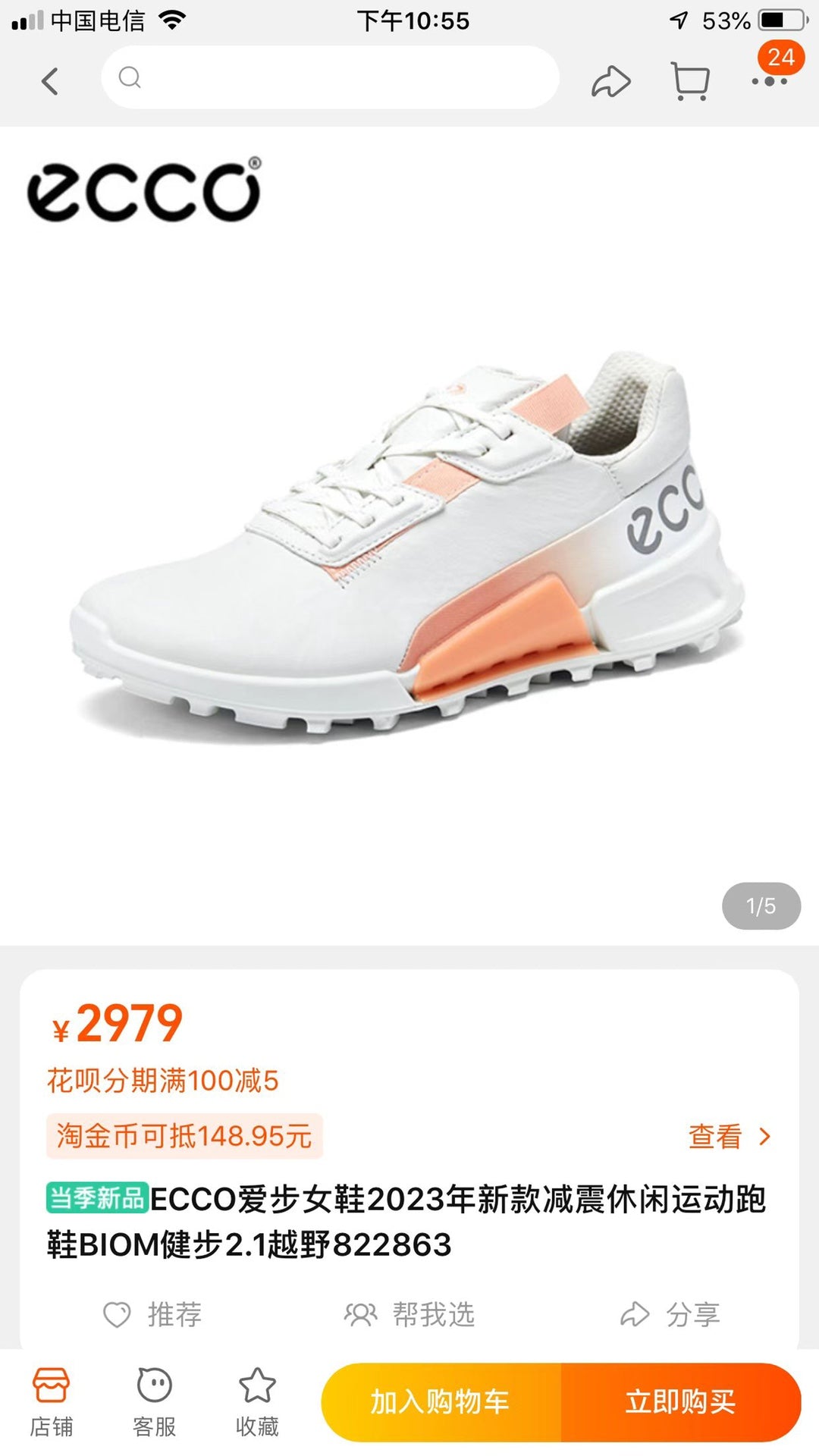Open the shopping cart

point(690,81)
